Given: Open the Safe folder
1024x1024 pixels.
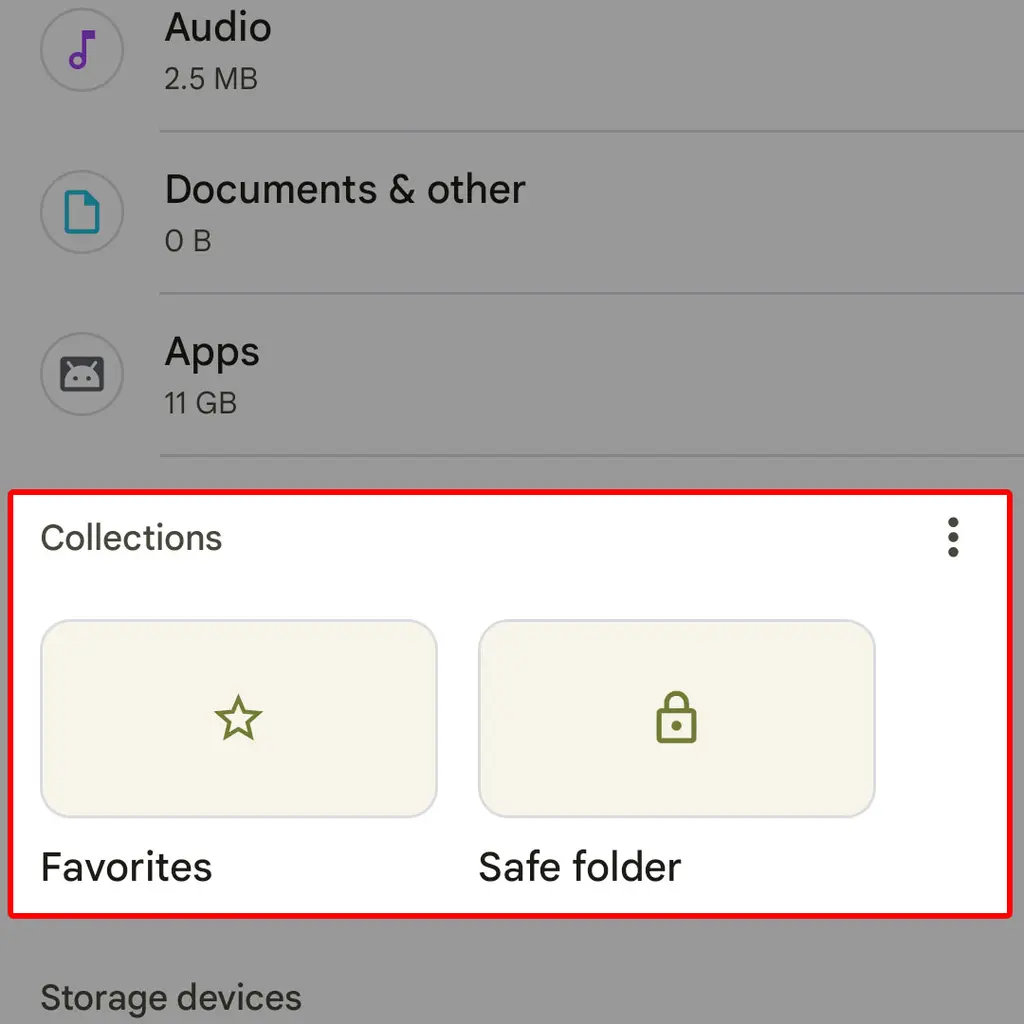Looking at the screenshot, I should pyautogui.click(x=676, y=719).
